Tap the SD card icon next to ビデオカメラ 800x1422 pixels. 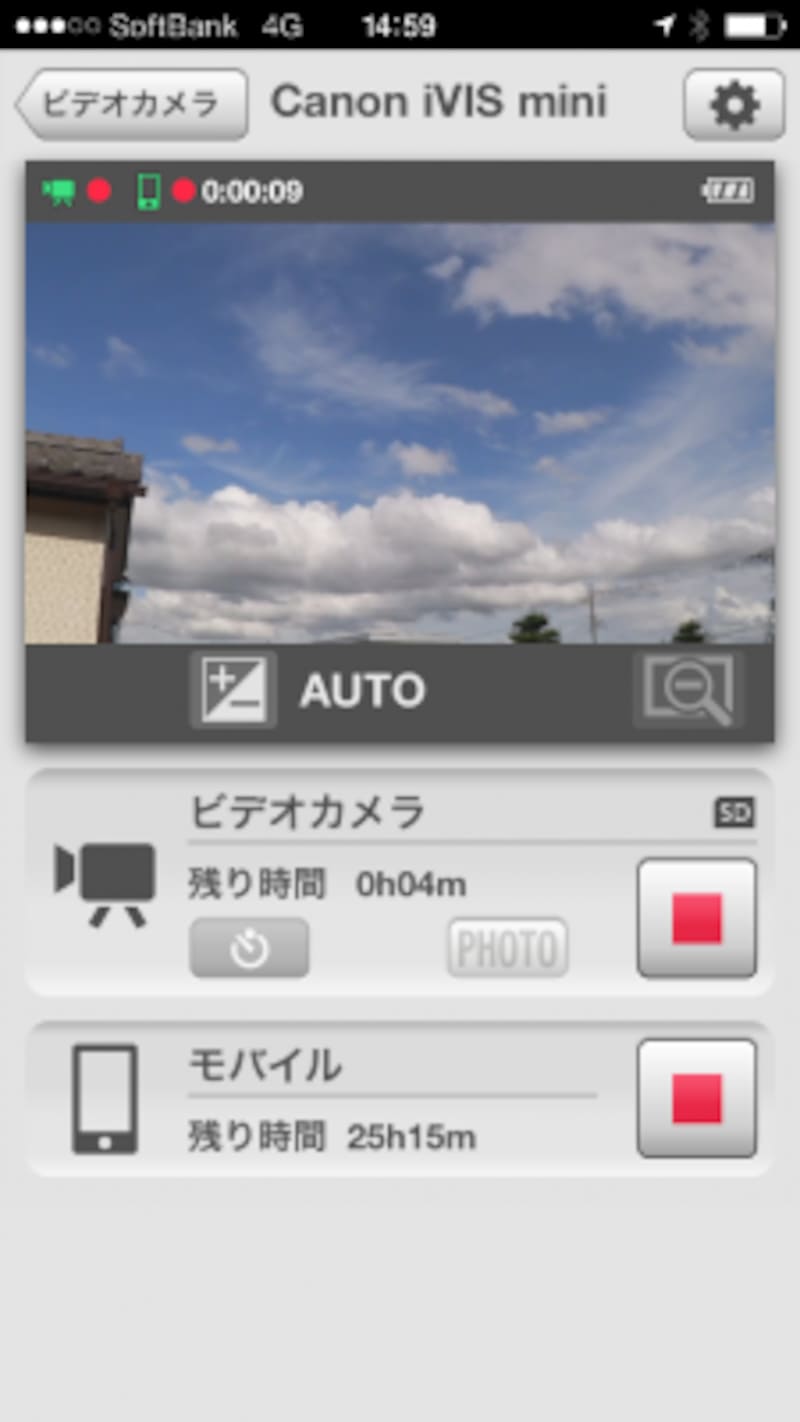coord(733,813)
